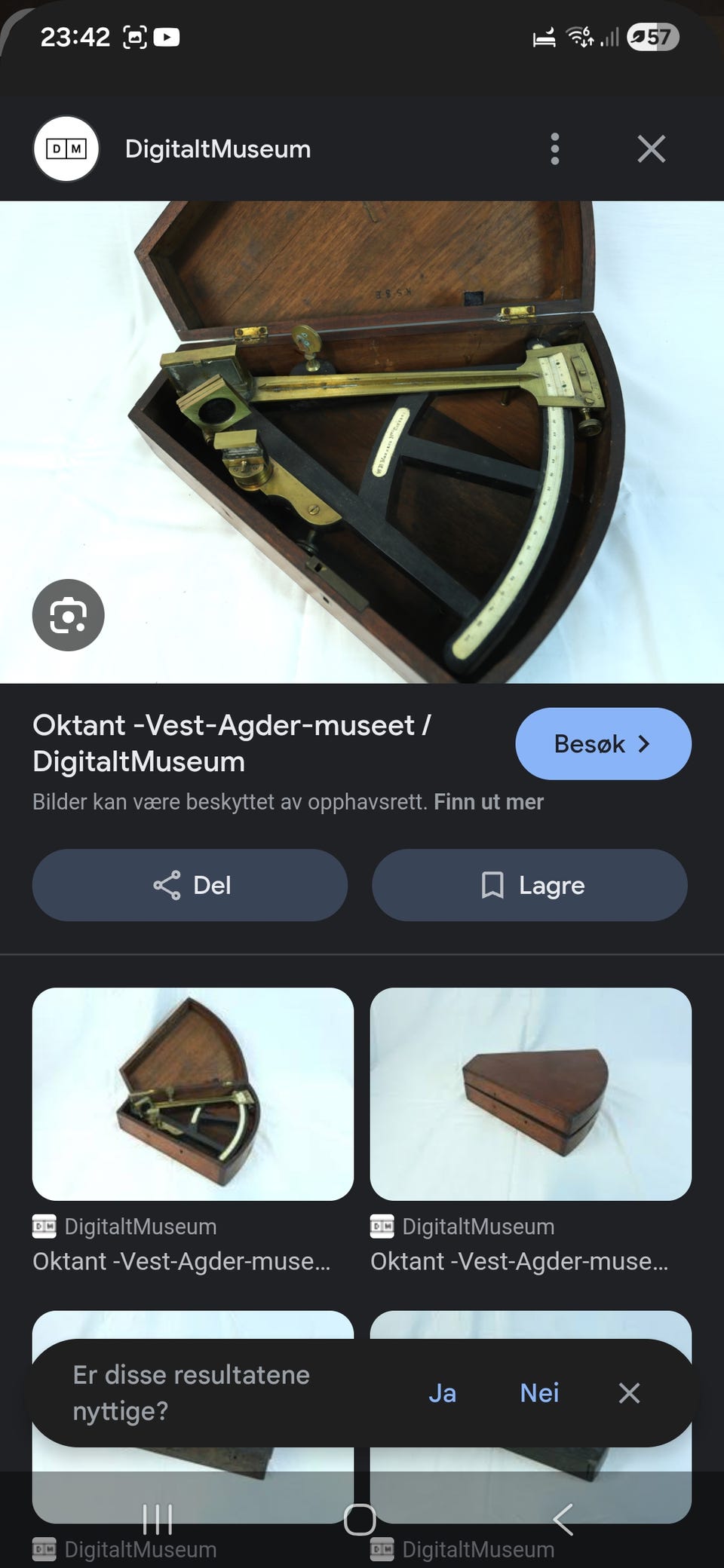This screenshot has width=724, height=1568.
Task: Tap the Besøk chevron to visit the site
Action: 645,744
